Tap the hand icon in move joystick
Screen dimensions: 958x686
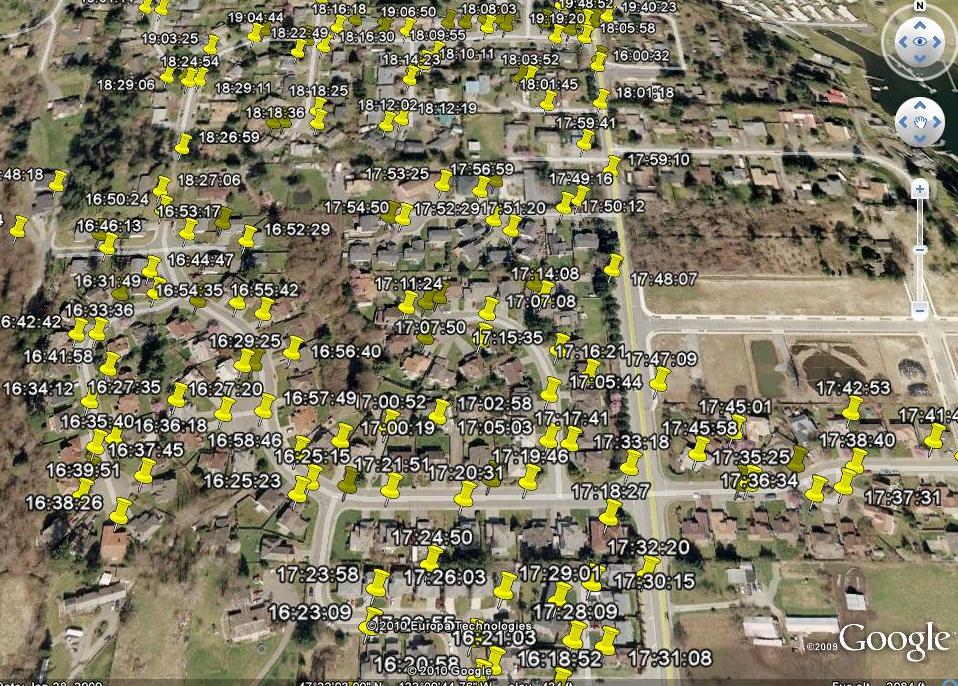[x=919, y=122]
